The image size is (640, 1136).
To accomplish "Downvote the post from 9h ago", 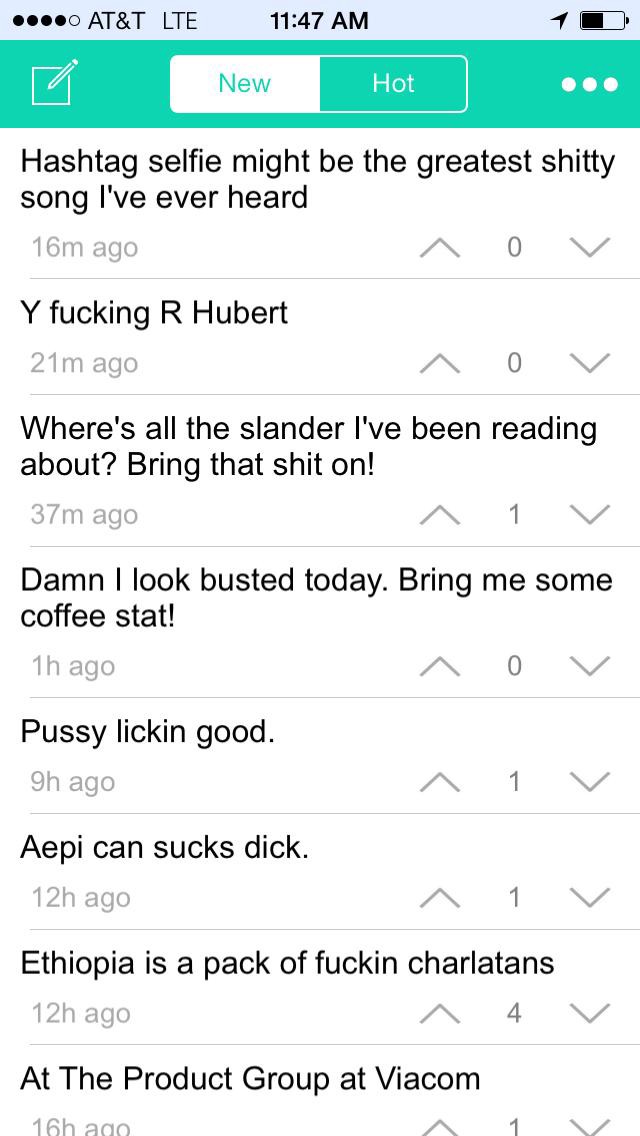I will coord(590,782).
